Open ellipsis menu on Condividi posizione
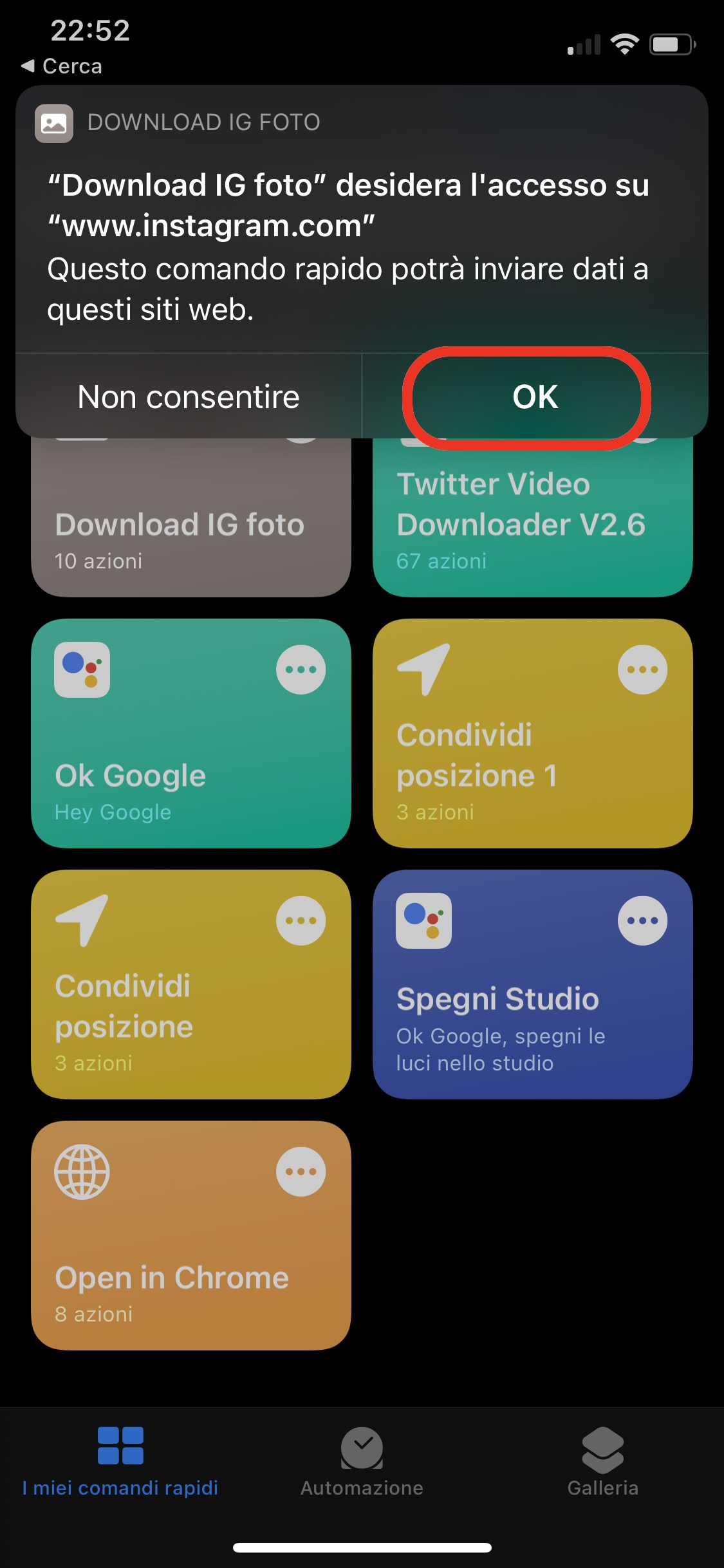The image size is (724, 1568). point(301,920)
